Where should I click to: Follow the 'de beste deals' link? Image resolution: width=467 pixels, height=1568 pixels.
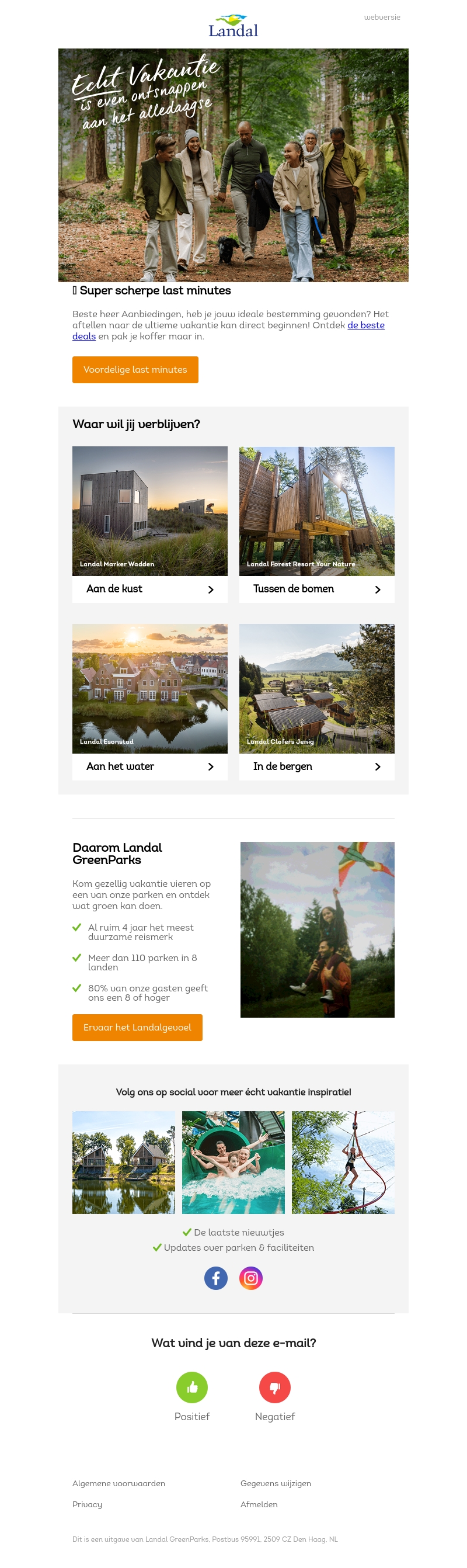365,325
